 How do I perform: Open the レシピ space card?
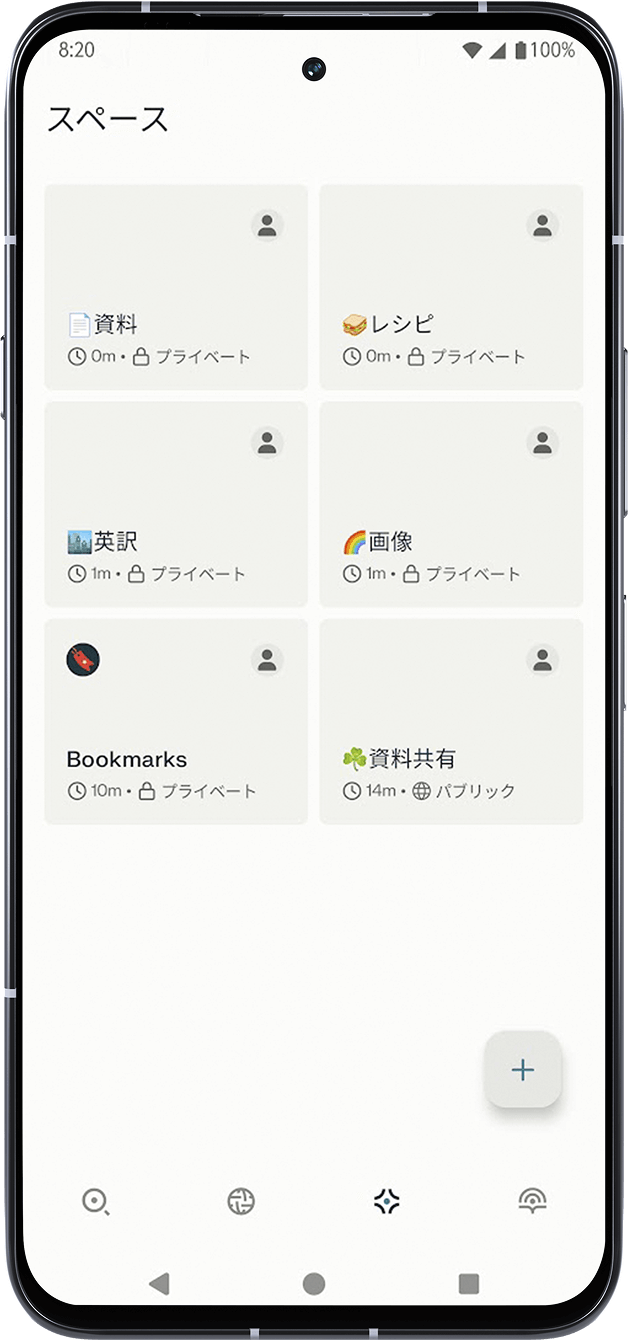tap(451, 288)
